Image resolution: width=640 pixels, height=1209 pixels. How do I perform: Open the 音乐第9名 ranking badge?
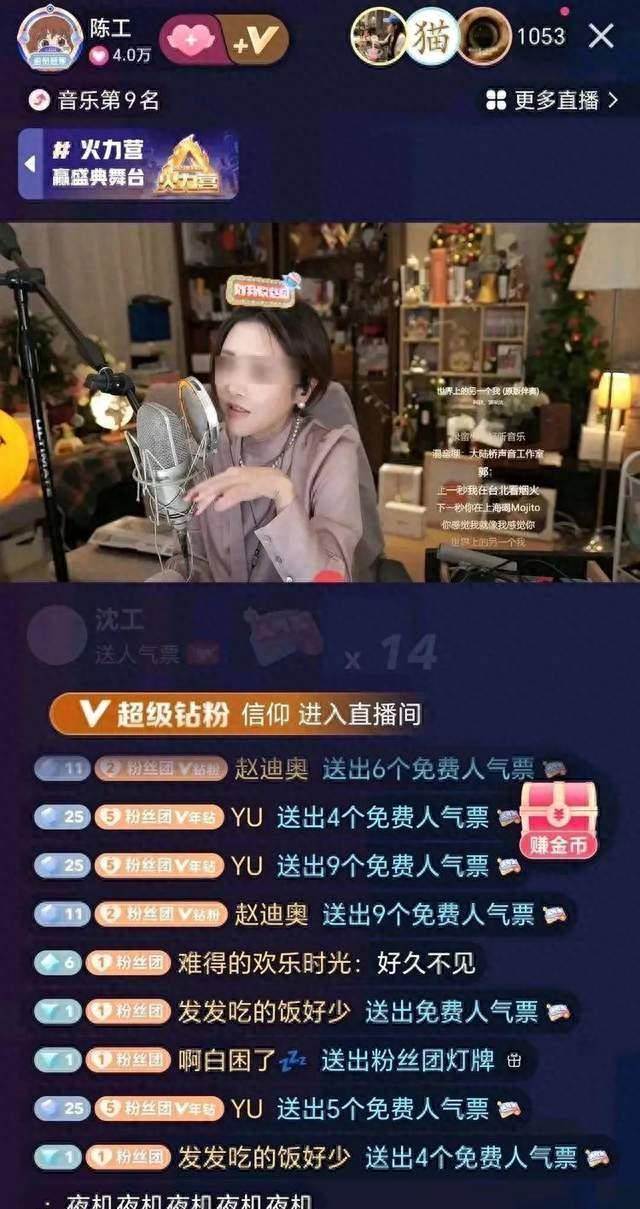[95, 100]
